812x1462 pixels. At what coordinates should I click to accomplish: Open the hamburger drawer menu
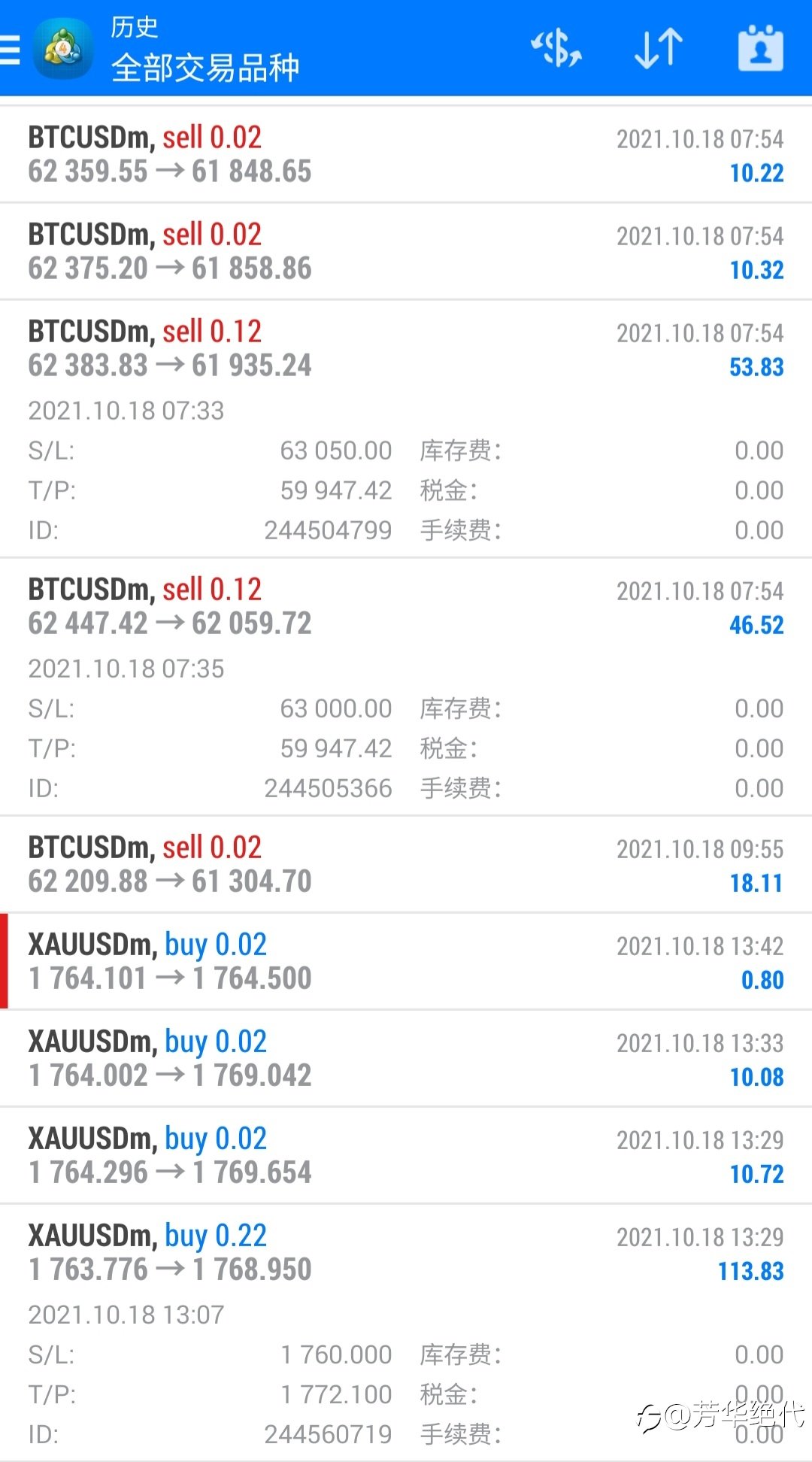10,50
